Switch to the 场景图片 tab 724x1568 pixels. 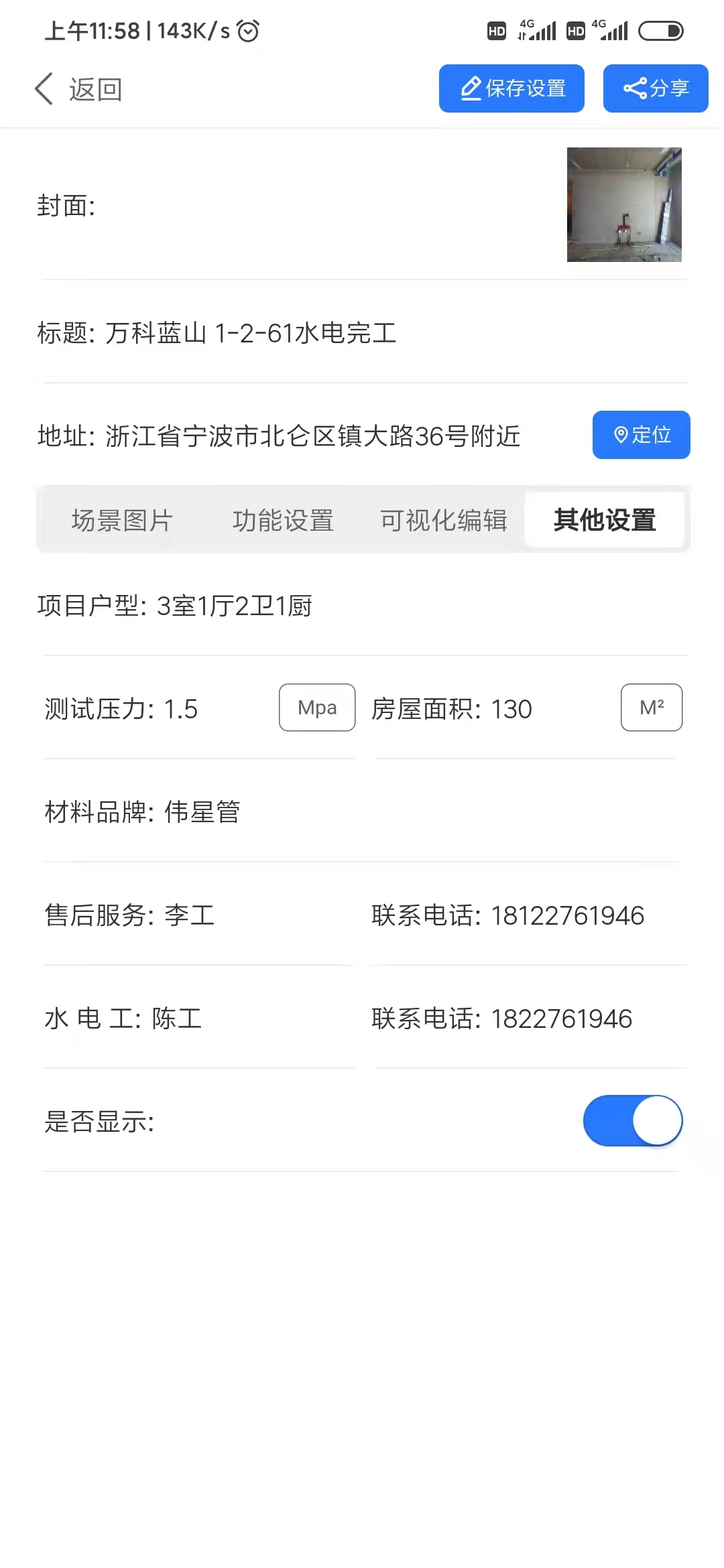122,520
